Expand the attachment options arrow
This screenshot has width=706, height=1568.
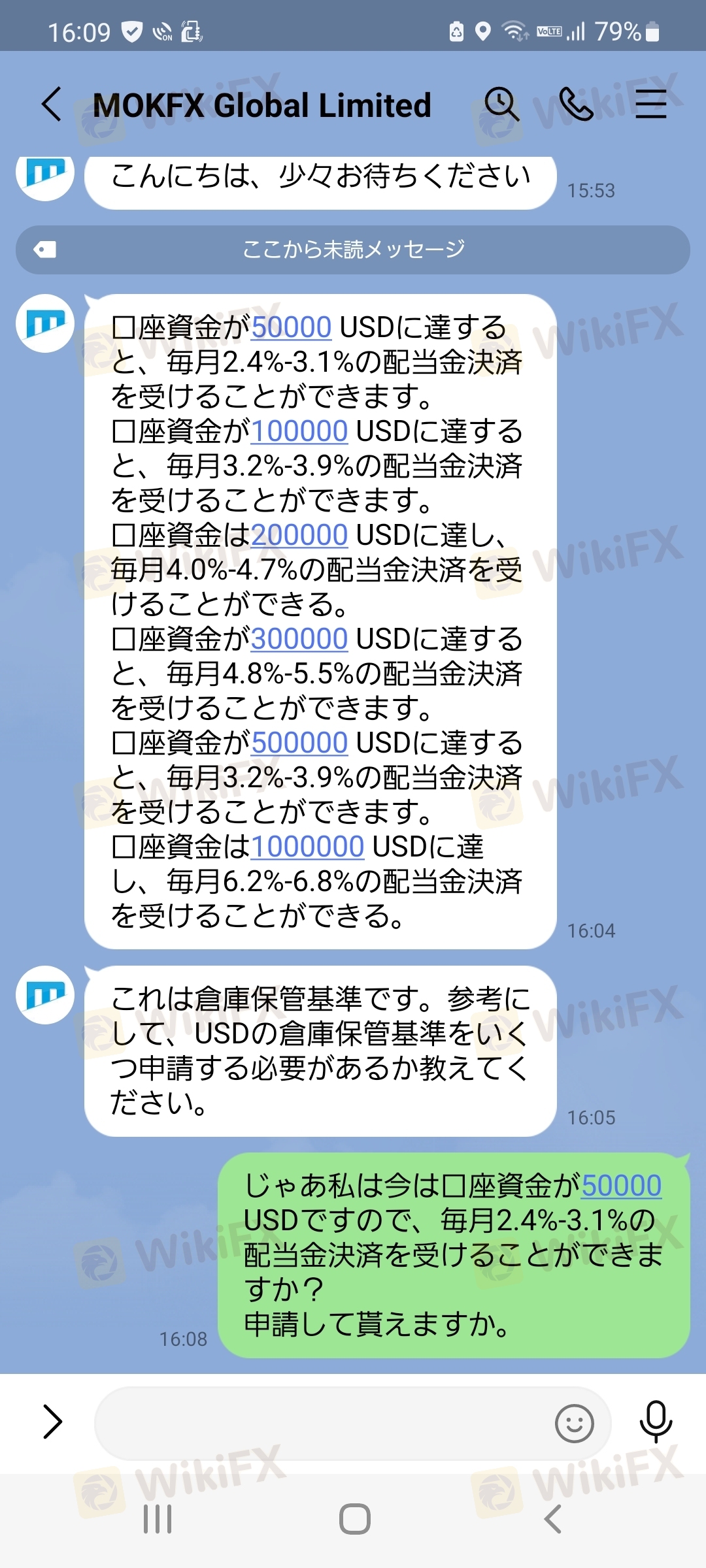pos(52,1422)
